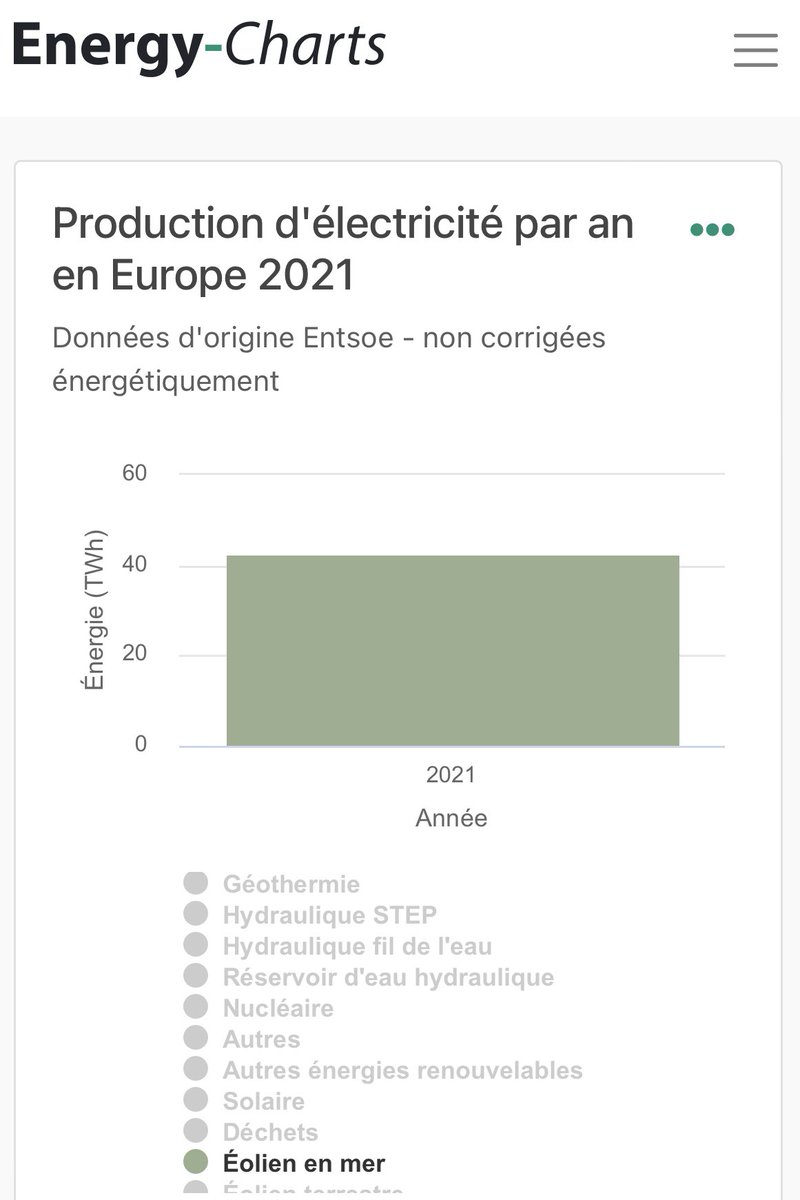Screen dimensions: 800x1200
Task: Show Géothermie series in the chart
Action: (290, 884)
